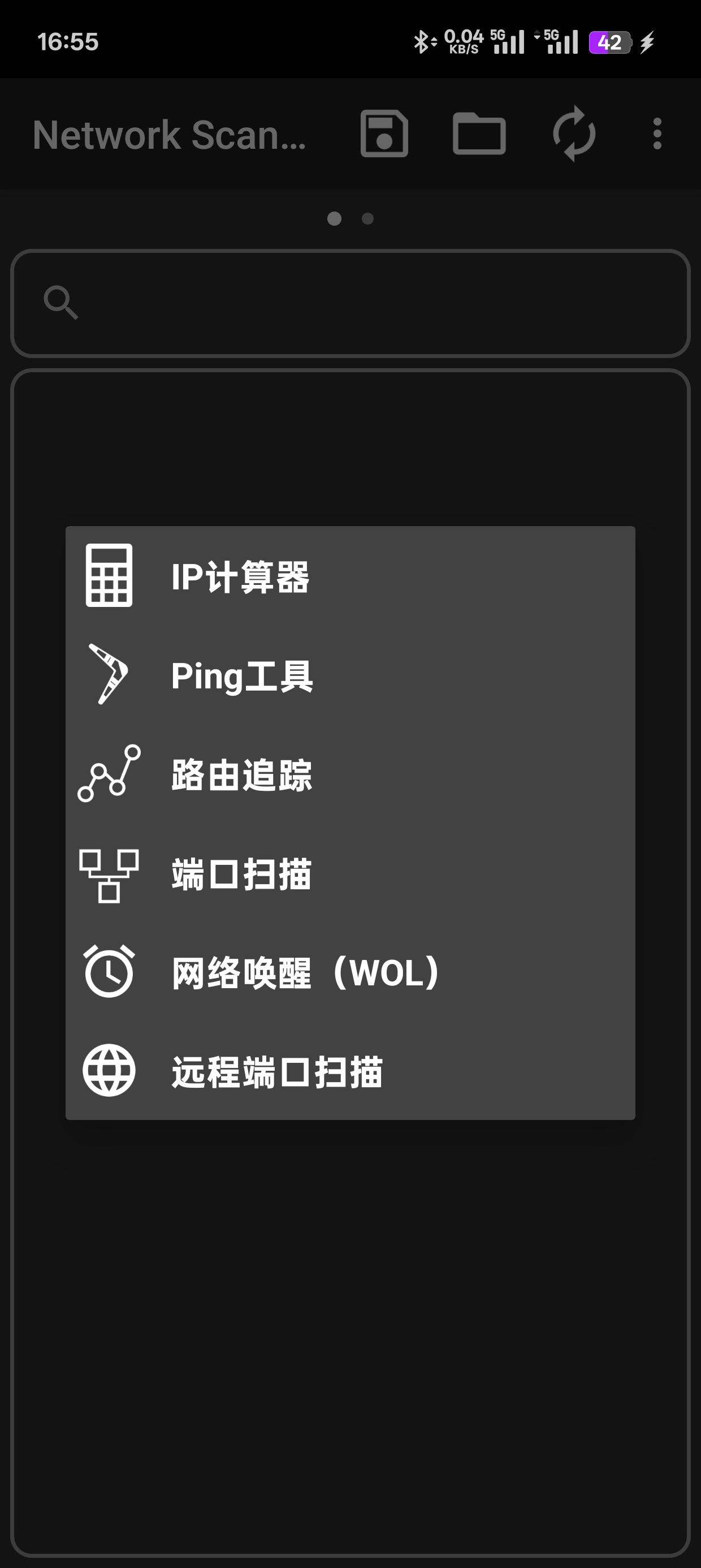This screenshot has width=701, height=1568.
Task: Tap the save disk icon
Action: [384, 133]
